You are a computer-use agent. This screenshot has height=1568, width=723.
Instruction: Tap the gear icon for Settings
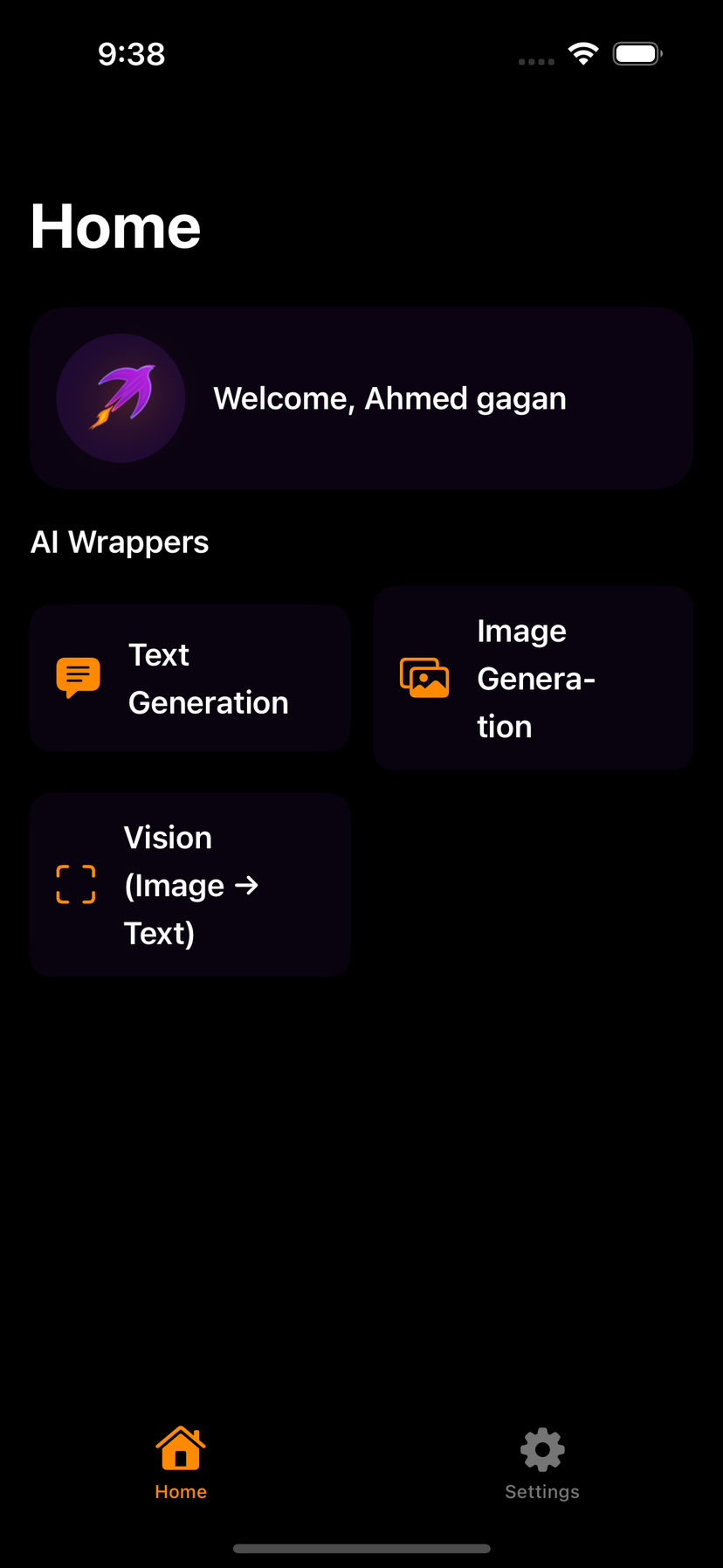coord(541,1447)
